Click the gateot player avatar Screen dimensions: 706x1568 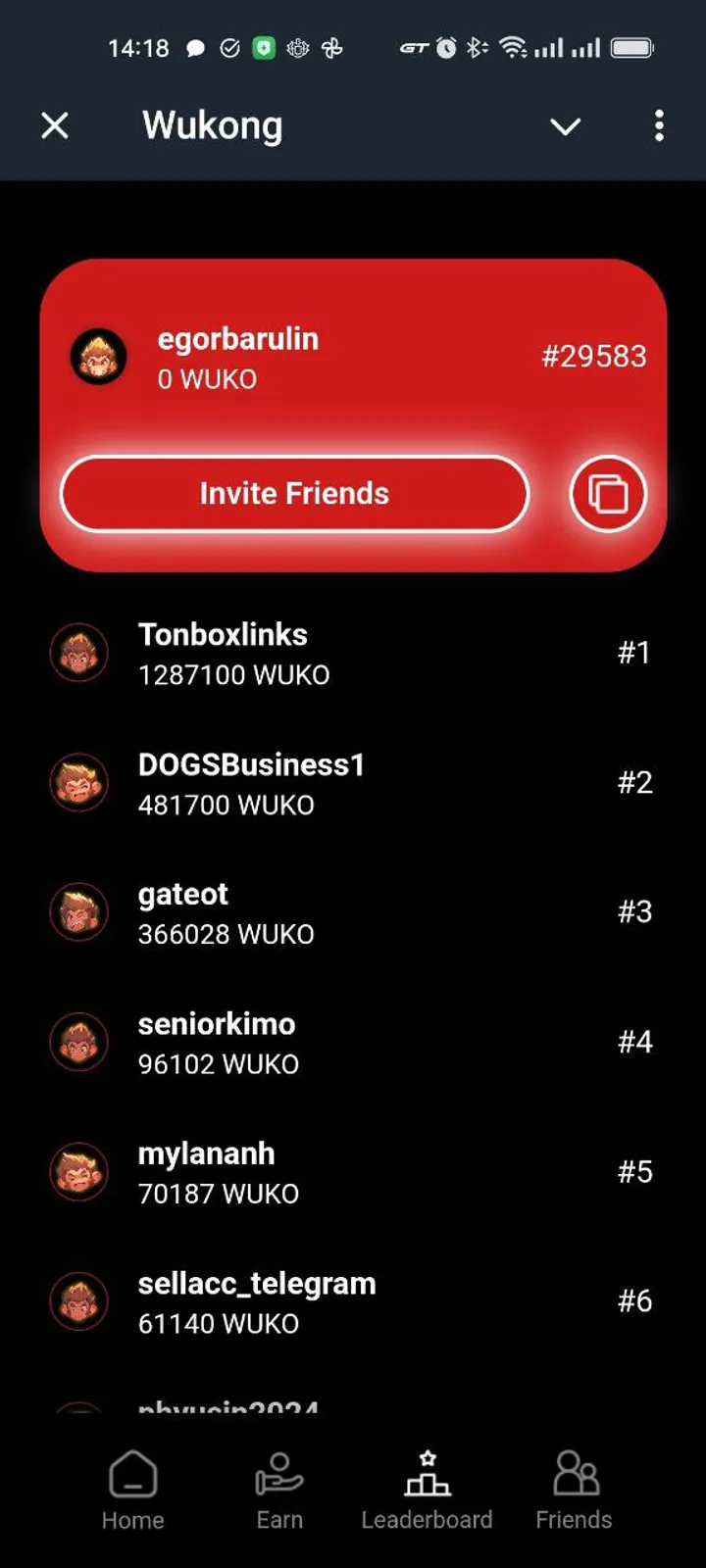tap(78, 911)
